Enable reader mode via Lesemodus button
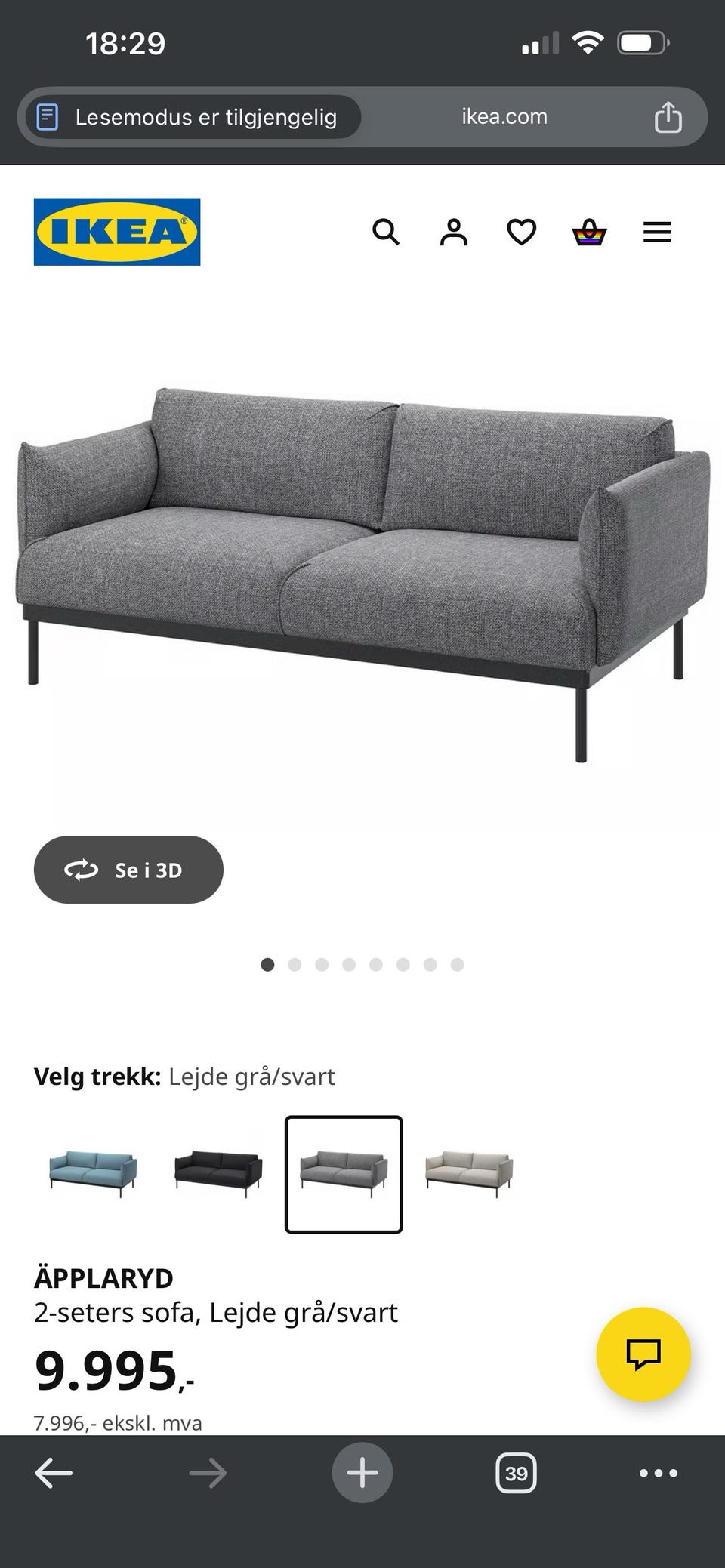725x1568 pixels. tap(193, 117)
